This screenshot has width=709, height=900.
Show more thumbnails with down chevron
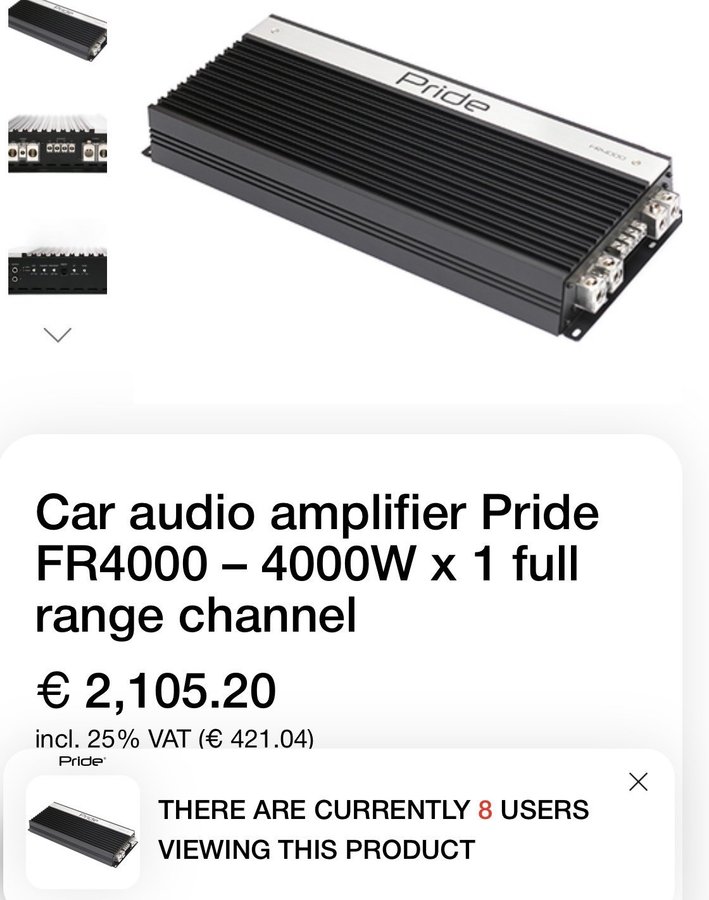59,336
